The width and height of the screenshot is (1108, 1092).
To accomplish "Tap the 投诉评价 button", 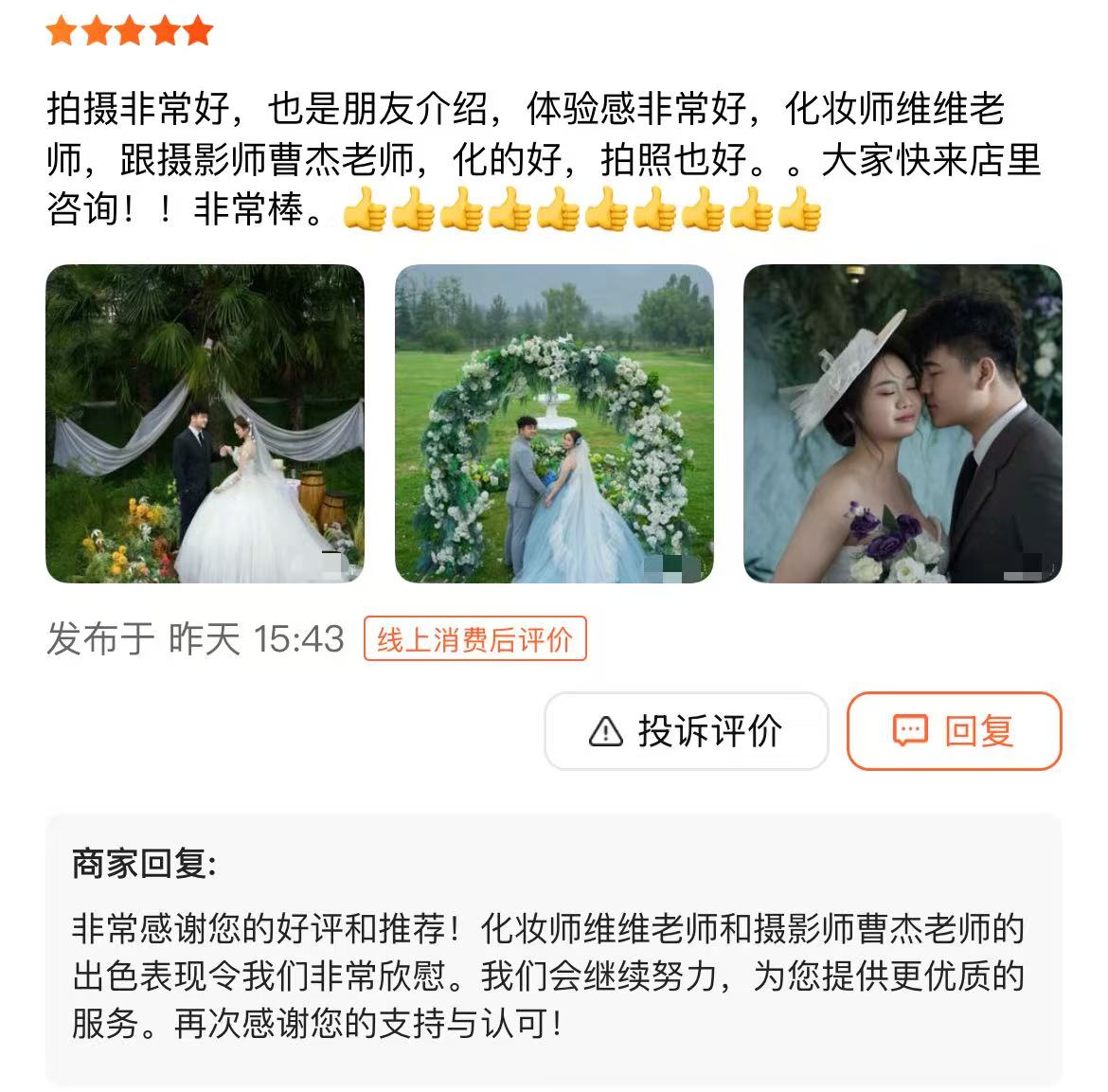I will 687,731.
